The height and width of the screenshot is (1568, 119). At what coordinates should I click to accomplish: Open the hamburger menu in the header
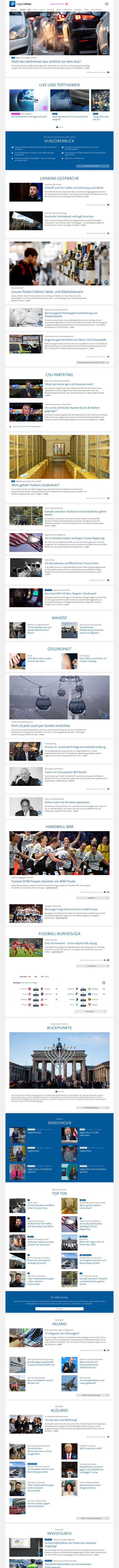107,4
